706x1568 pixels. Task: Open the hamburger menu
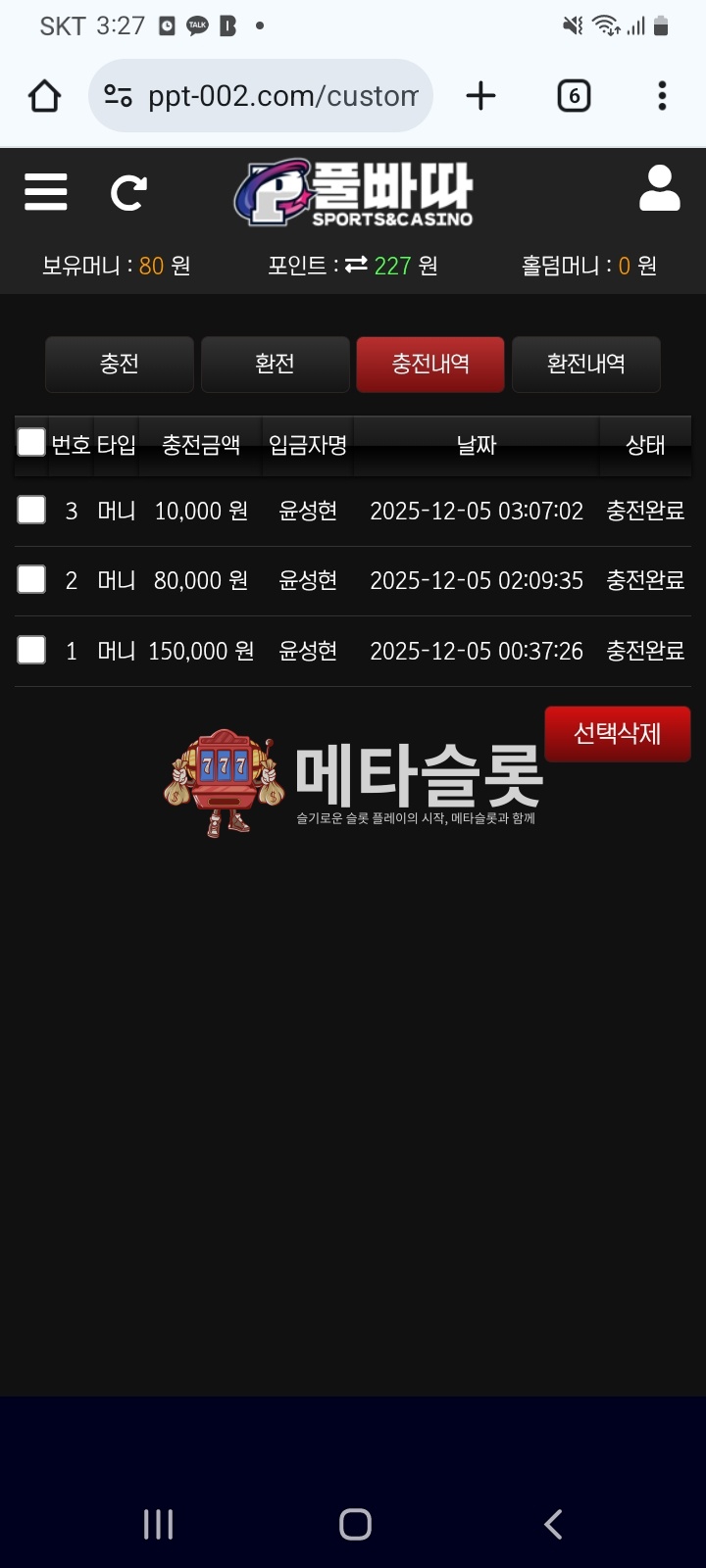point(46,192)
